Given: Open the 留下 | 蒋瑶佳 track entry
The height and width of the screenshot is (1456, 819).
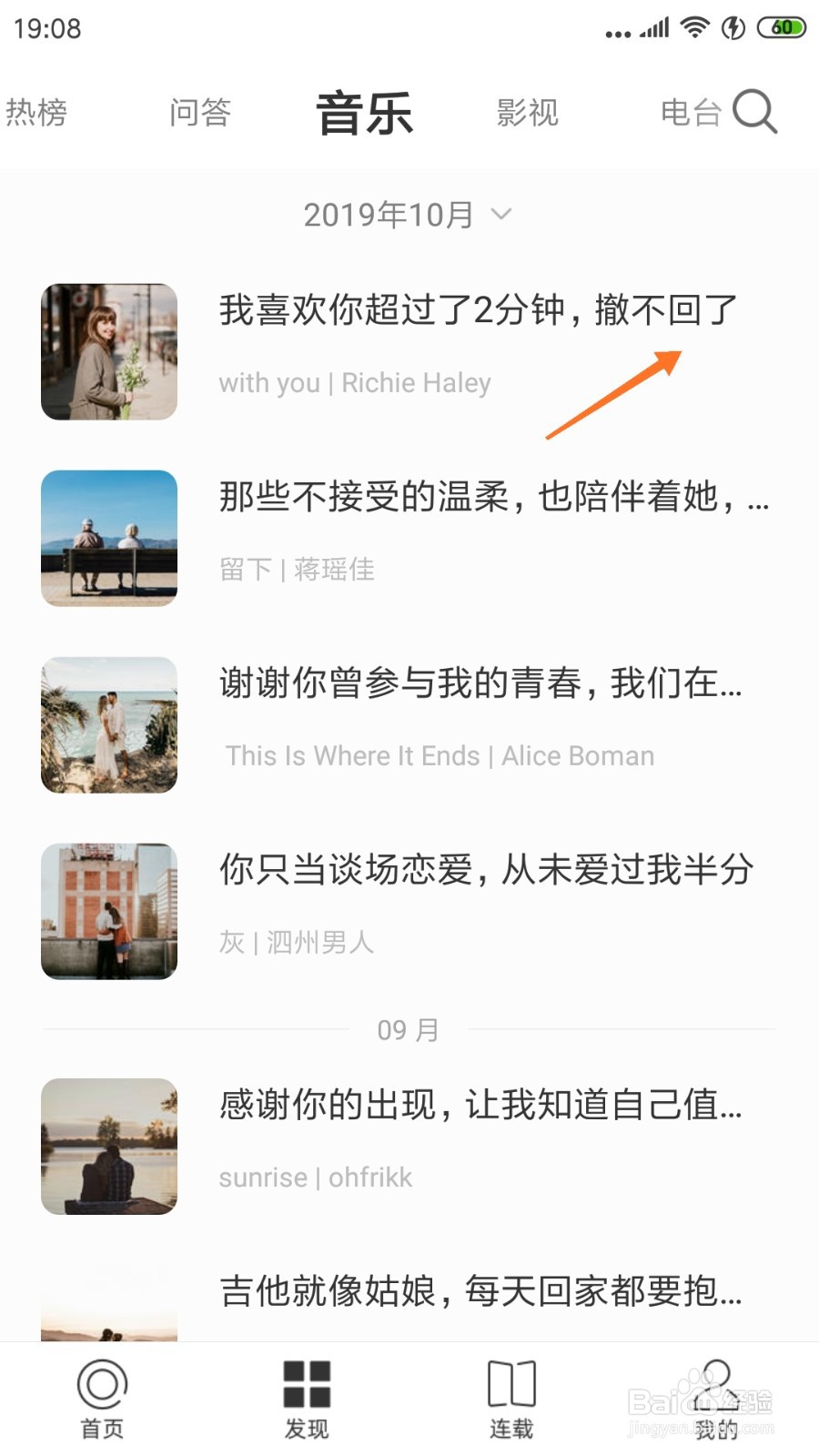Looking at the screenshot, I should (x=297, y=570).
